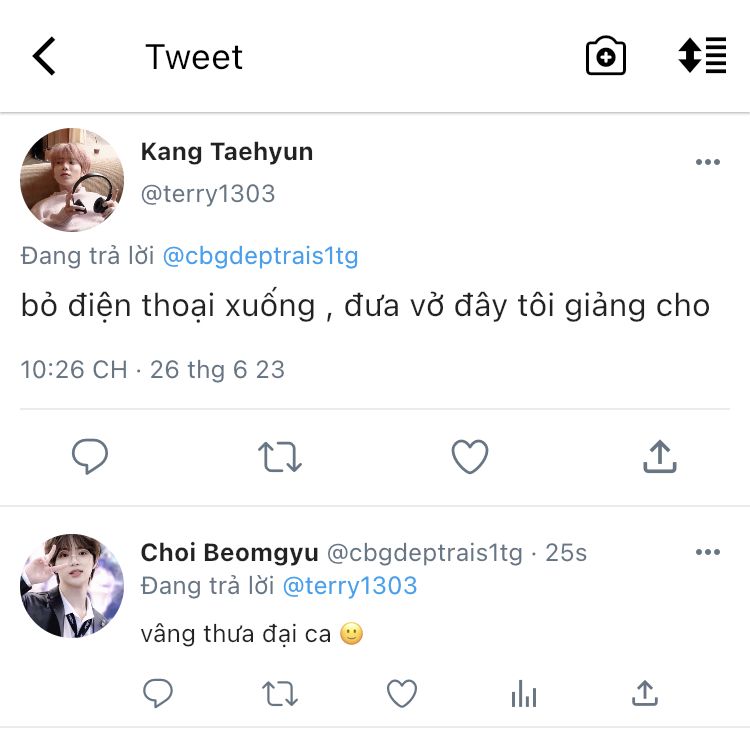View analytics for Choi Beomgyu's reply
750x734 pixels.
523,693
